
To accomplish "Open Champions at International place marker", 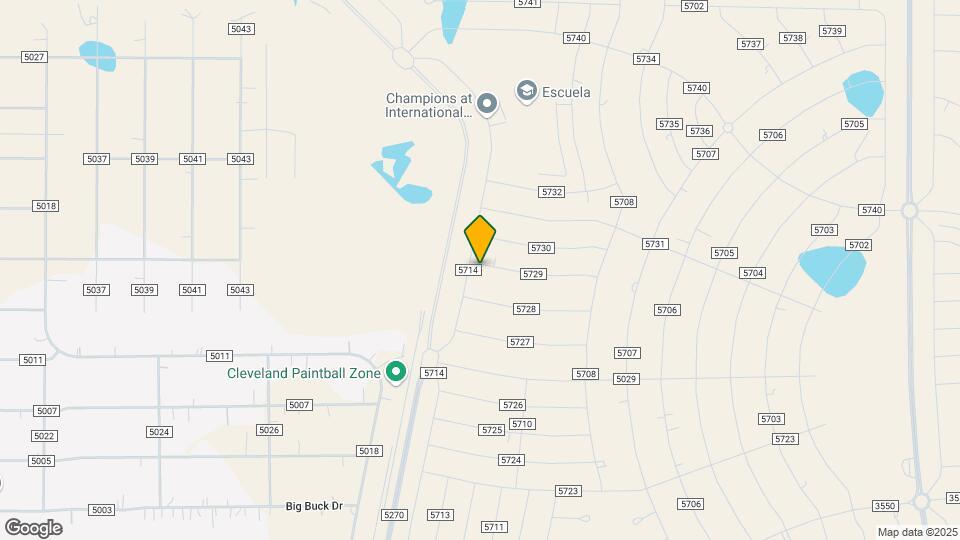I will click(487, 103).
